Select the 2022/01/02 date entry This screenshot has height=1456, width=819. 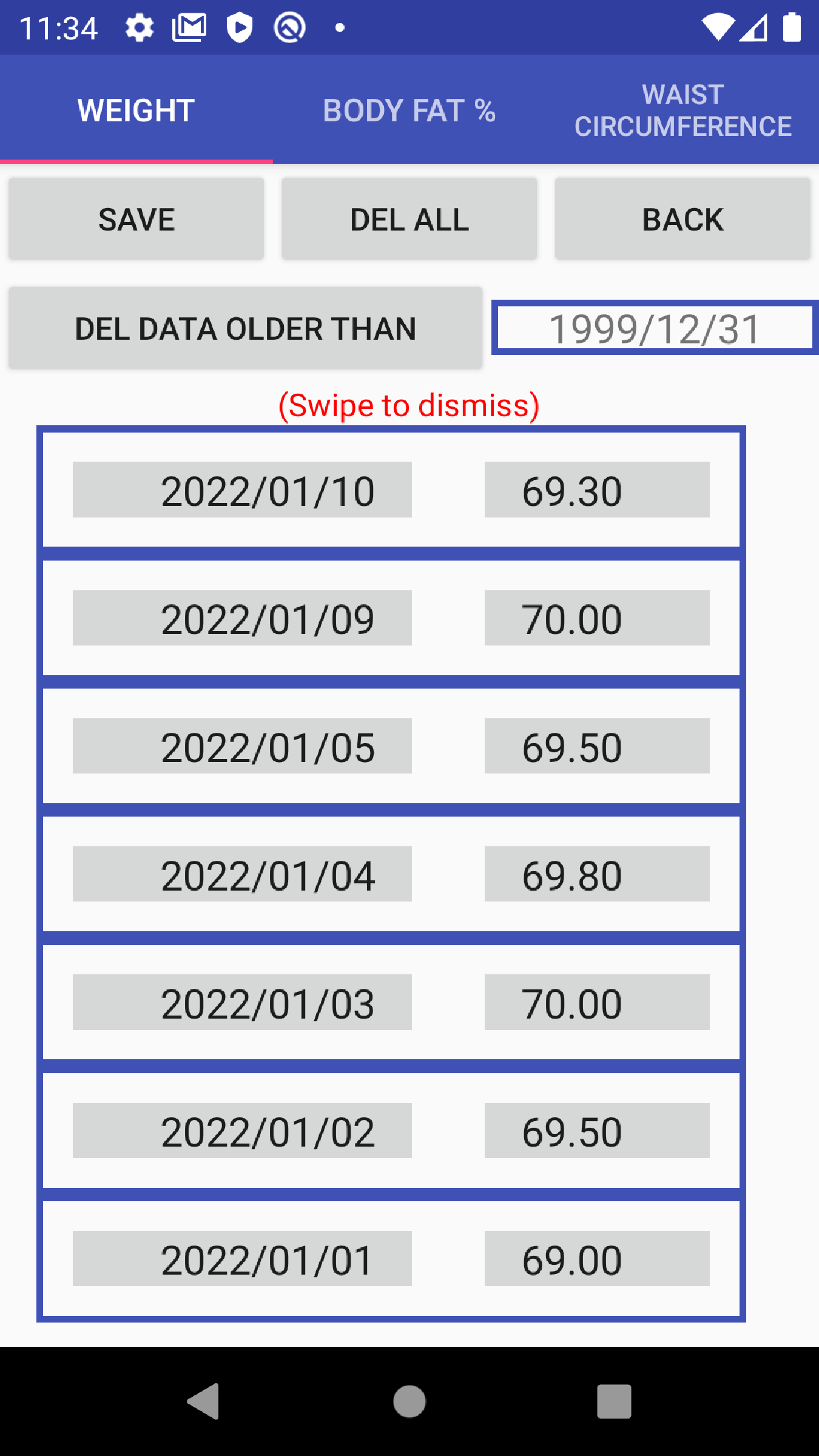click(x=242, y=1131)
